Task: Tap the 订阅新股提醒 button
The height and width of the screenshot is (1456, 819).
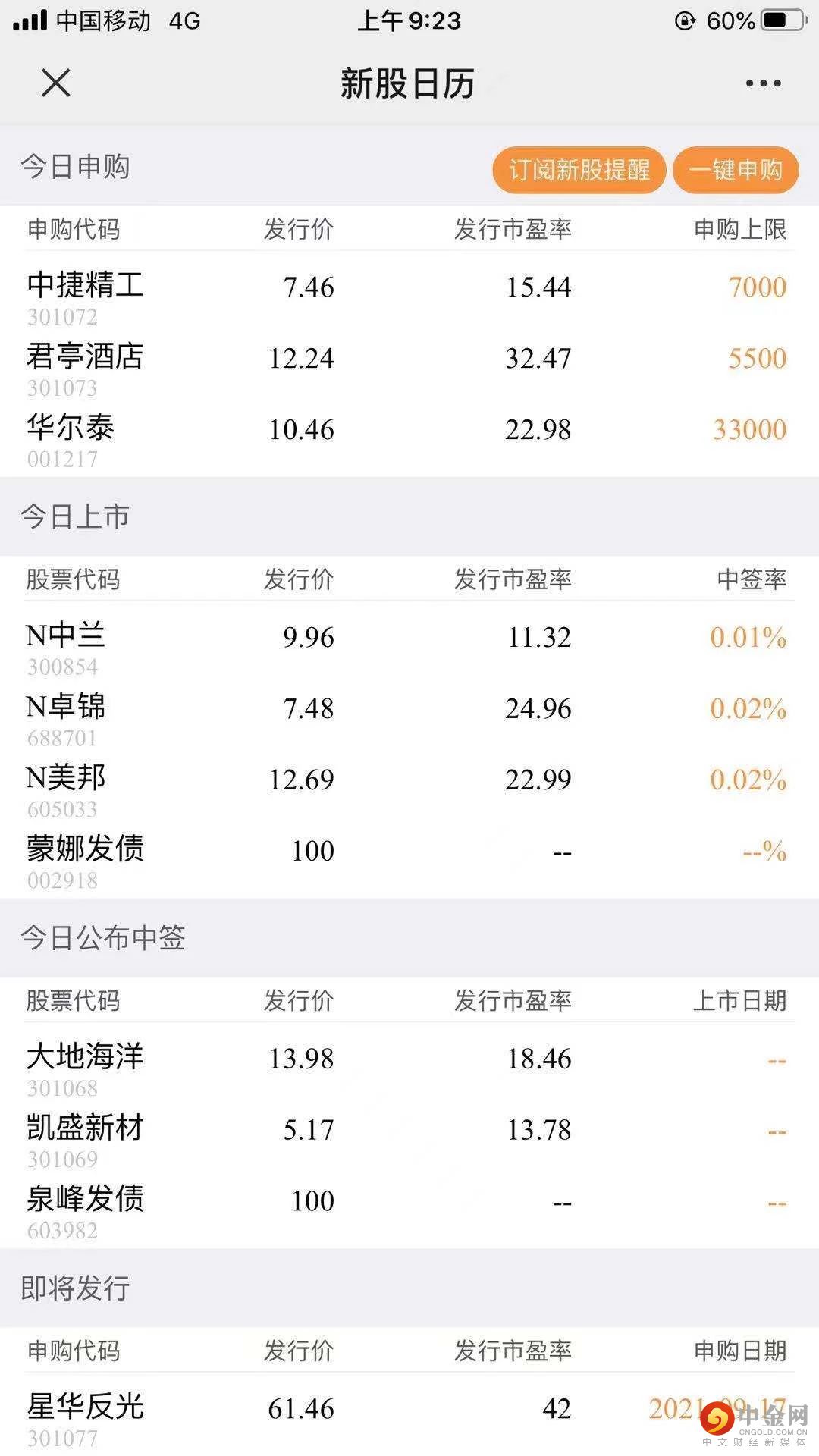Action: pyautogui.click(x=579, y=170)
